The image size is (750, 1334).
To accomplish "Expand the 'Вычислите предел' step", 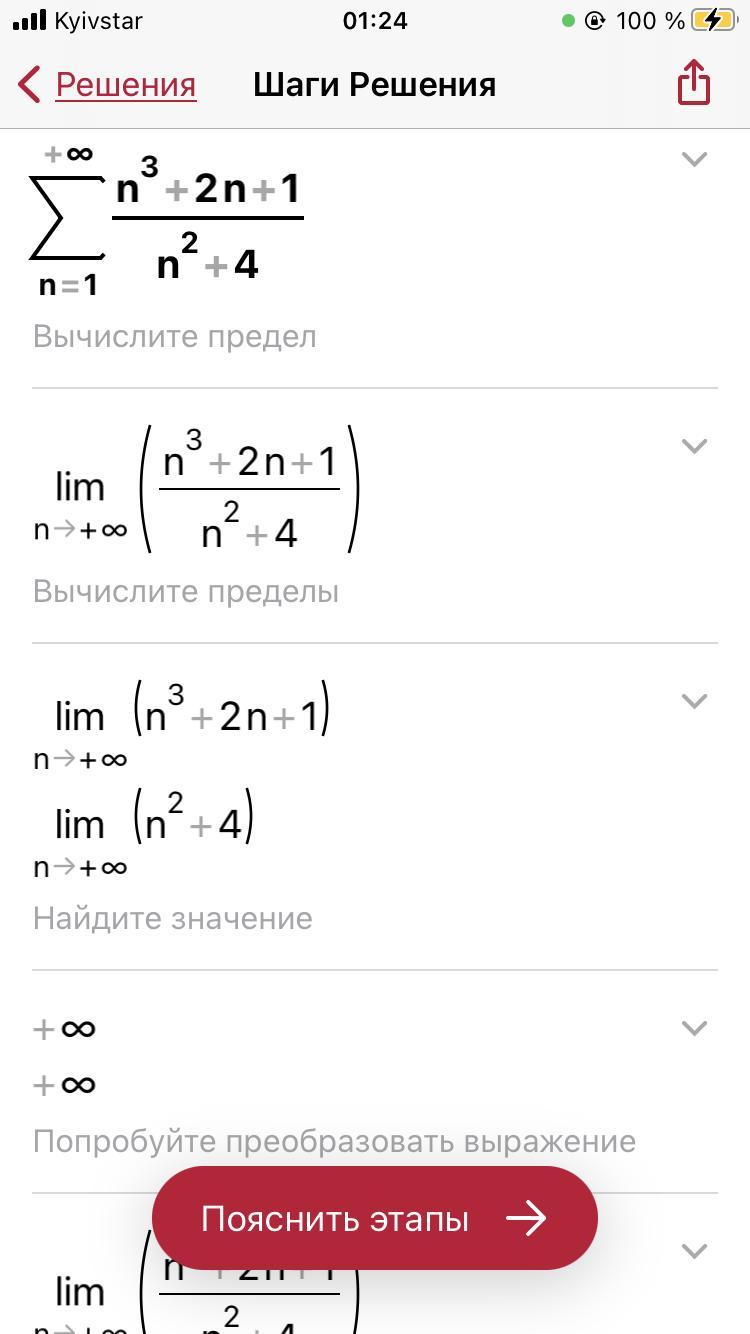I will [x=693, y=159].
